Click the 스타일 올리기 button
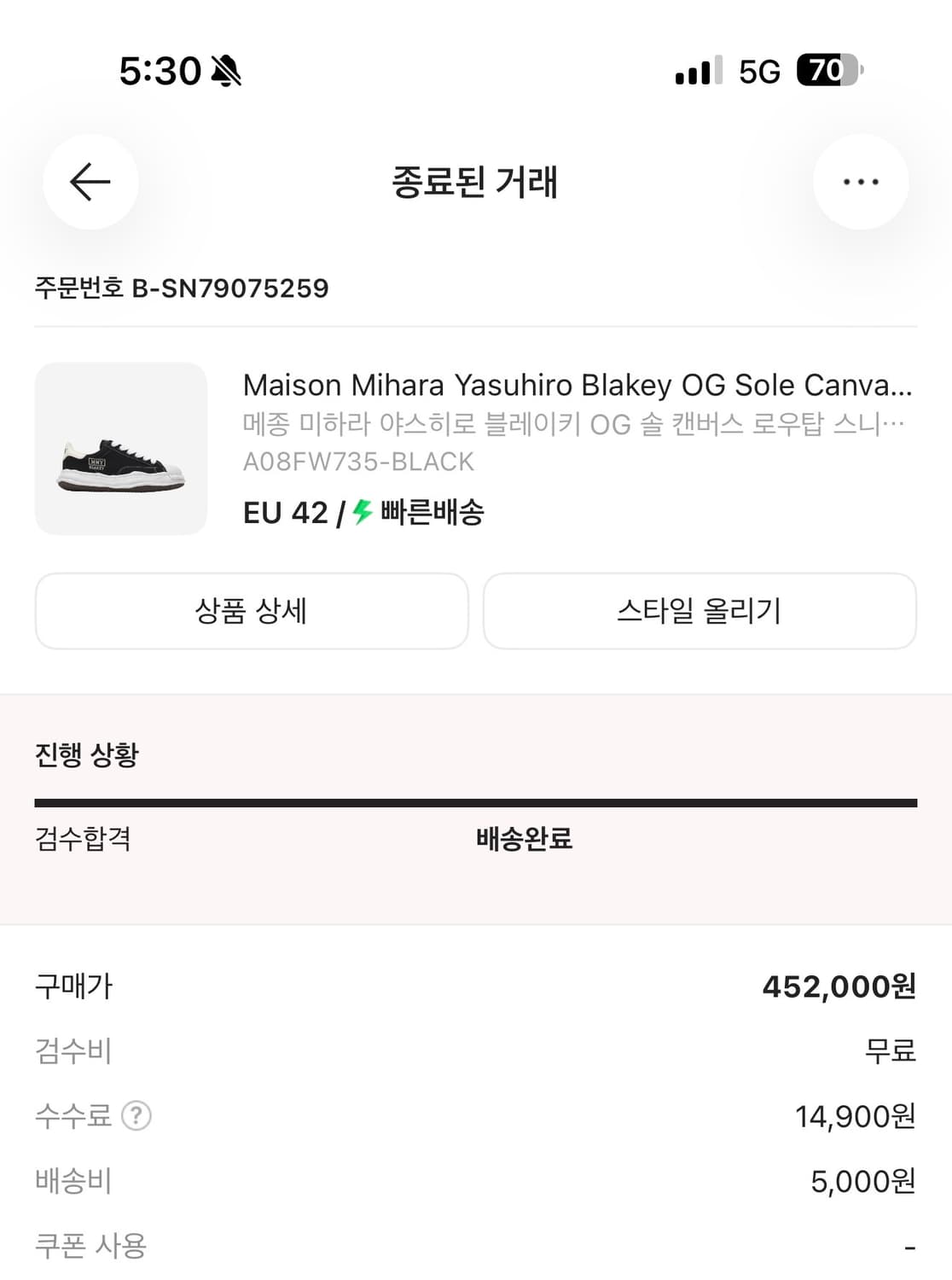The height and width of the screenshot is (1280, 952). [x=699, y=611]
